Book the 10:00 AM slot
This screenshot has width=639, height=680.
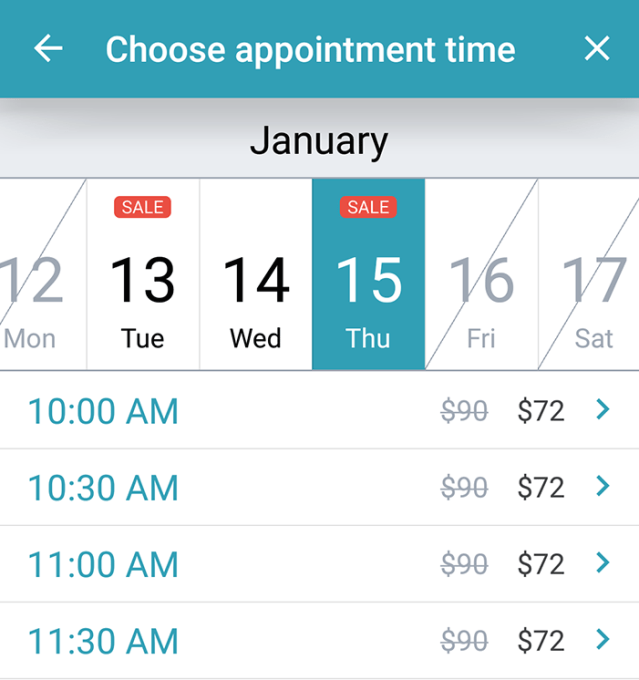click(319, 411)
